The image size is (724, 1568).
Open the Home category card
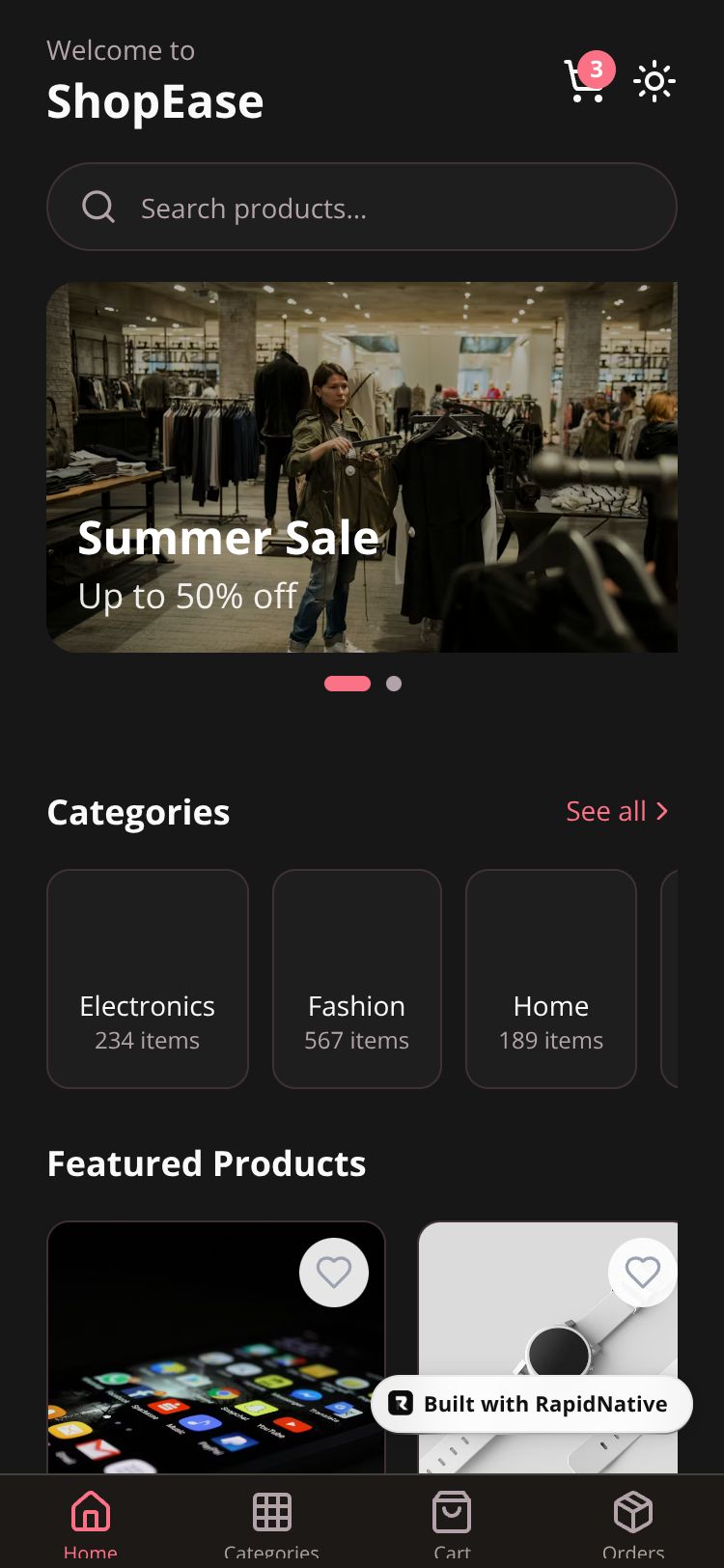551,978
